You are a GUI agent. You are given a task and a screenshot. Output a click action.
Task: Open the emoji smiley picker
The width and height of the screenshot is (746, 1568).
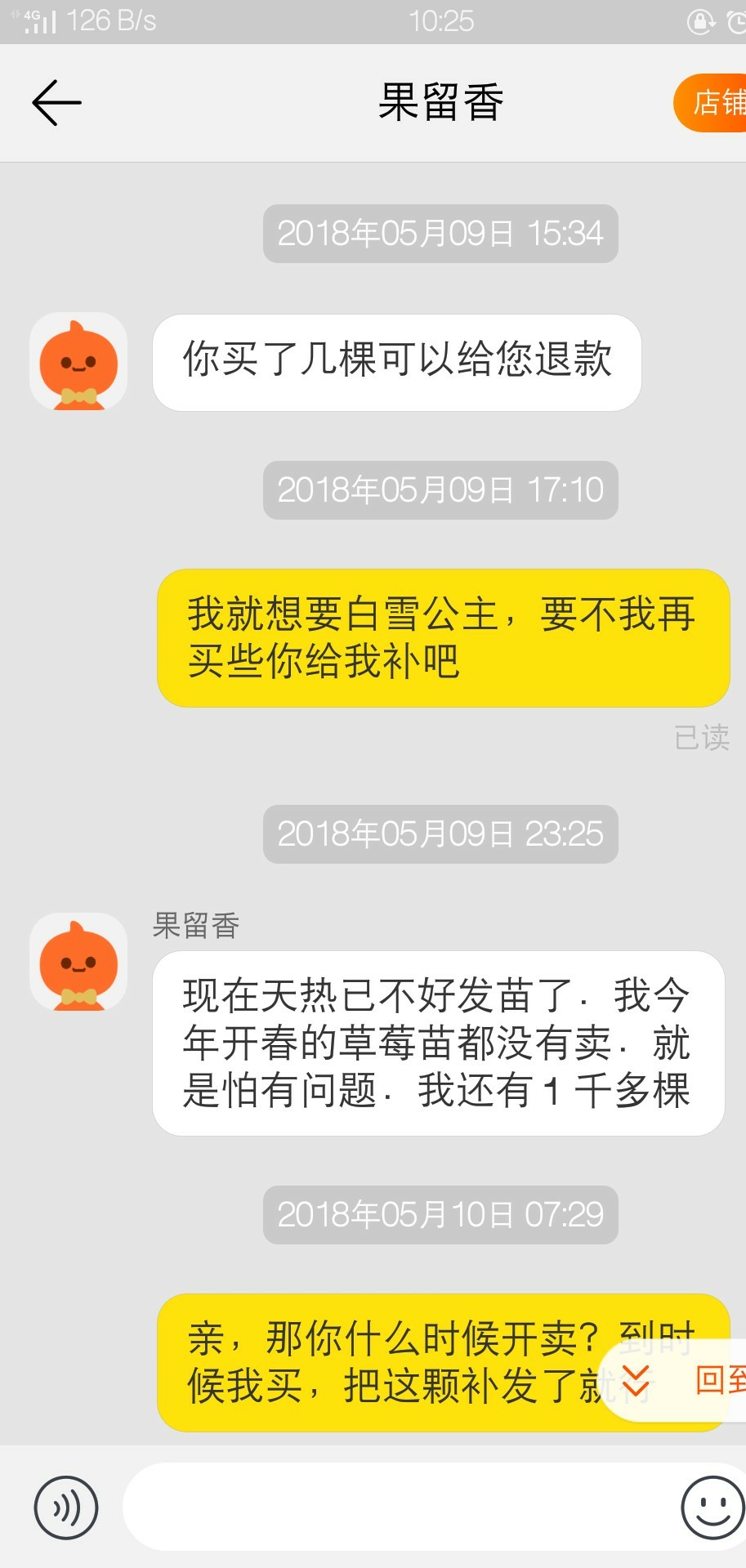click(x=712, y=1508)
